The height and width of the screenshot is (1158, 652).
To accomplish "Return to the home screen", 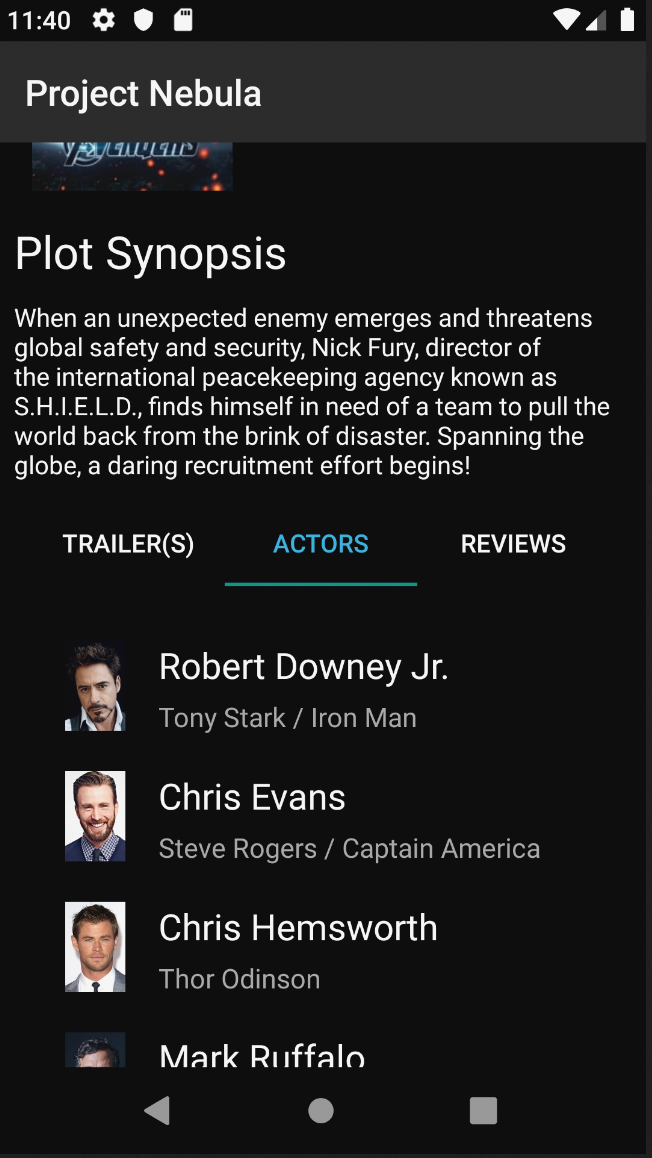I will pos(321,1110).
